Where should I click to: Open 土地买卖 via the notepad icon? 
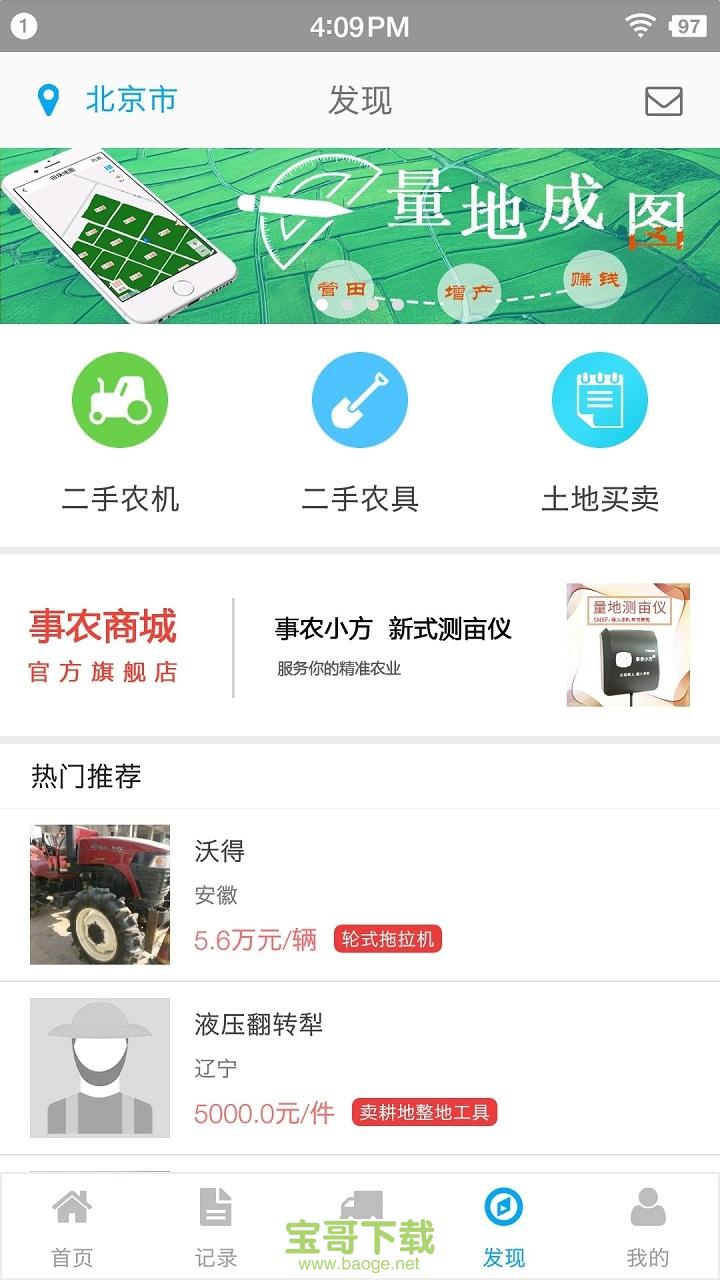point(600,398)
